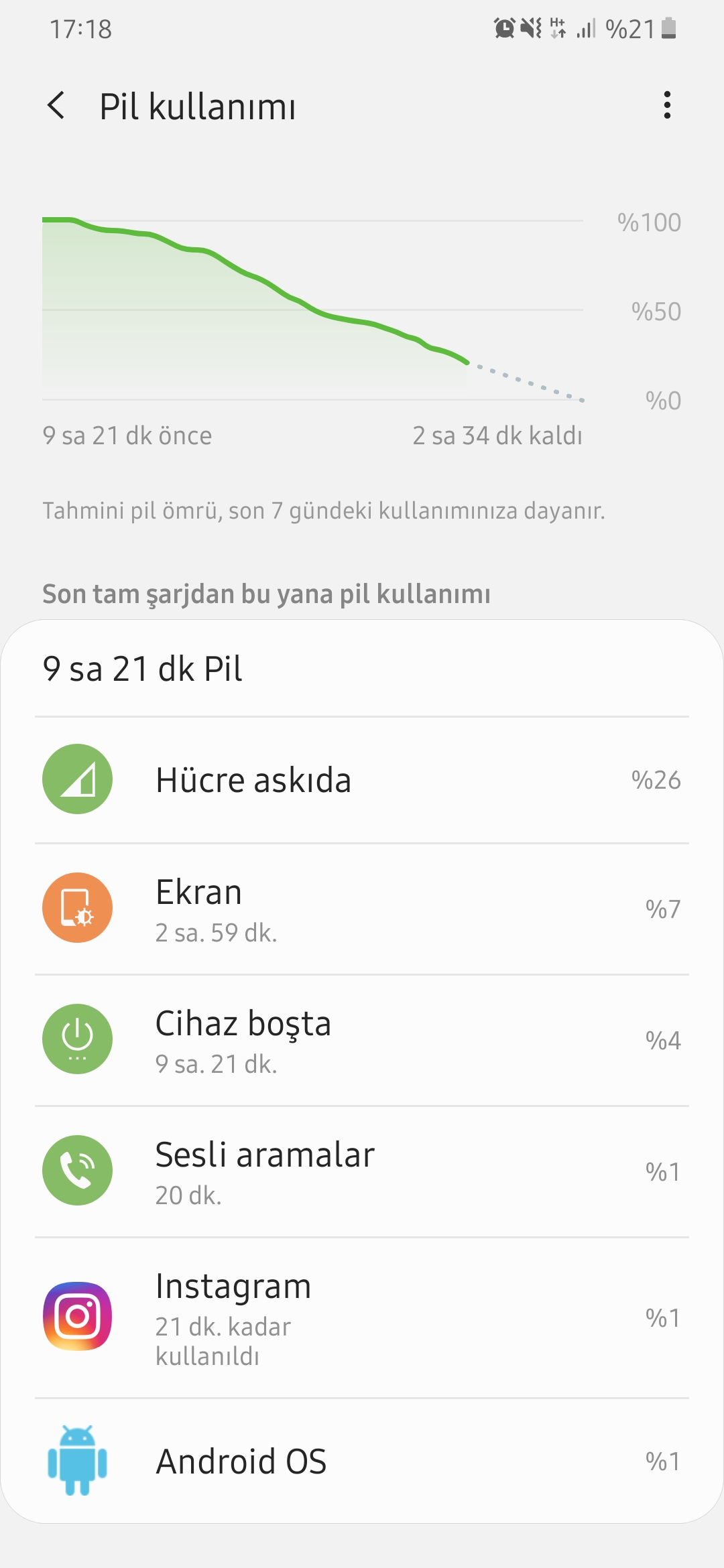
Task: Go back from Pil kullanımı
Action: pos(57,106)
